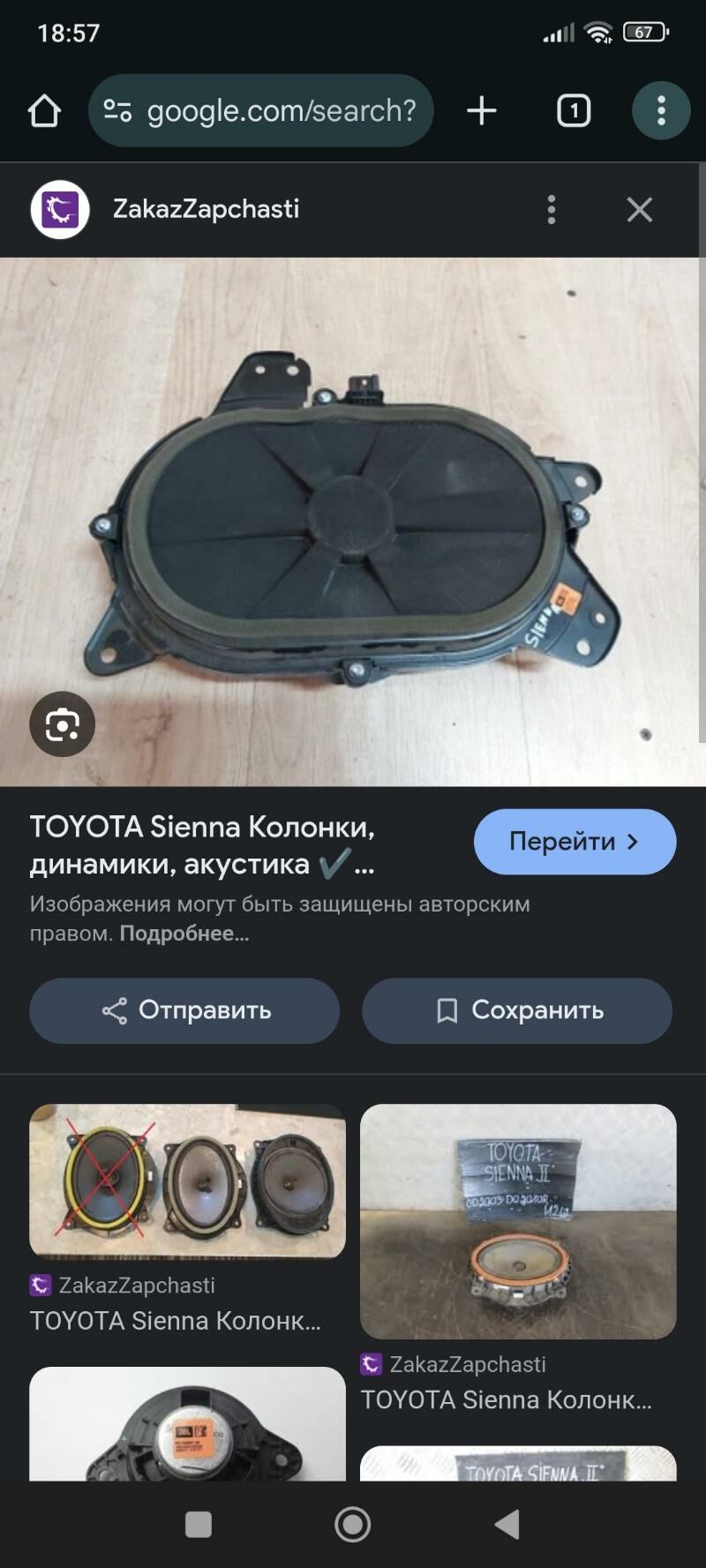Open the image options next to ZakazZapchasti

coord(552,210)
